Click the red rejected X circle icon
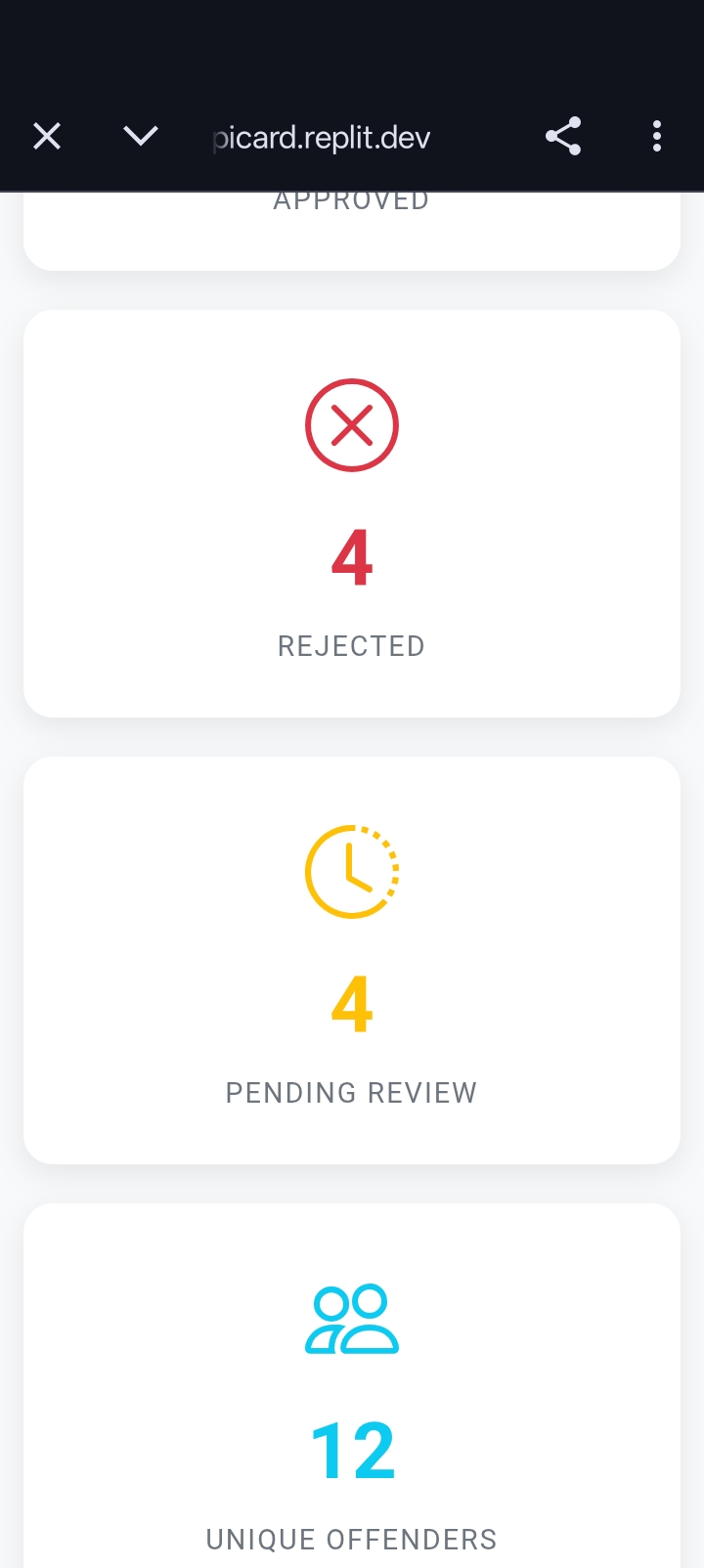Viewport: 704px width, 1568px height. point(351,425)
